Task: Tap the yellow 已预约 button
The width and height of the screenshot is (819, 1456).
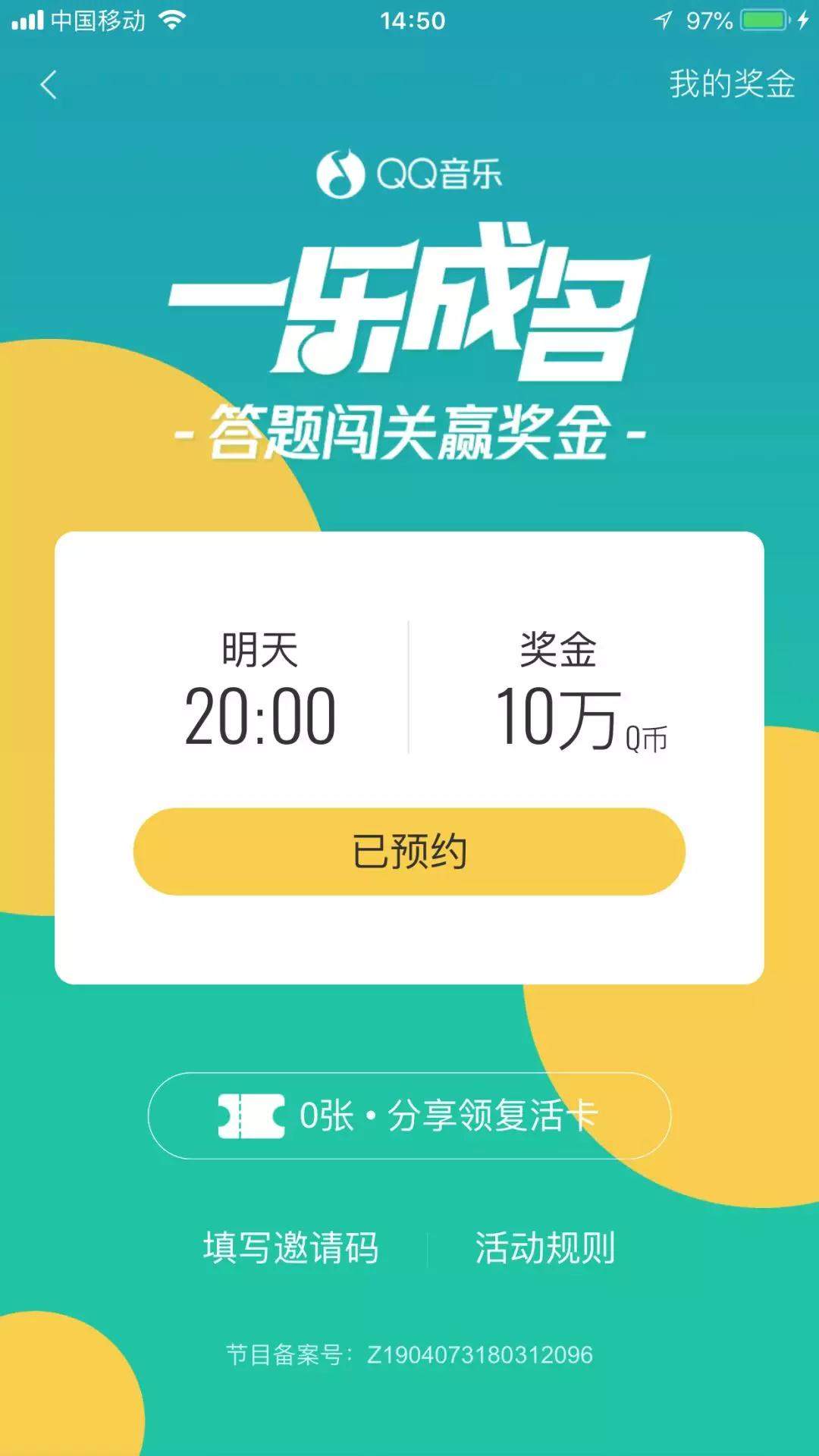Action: [x=409, y=851]
